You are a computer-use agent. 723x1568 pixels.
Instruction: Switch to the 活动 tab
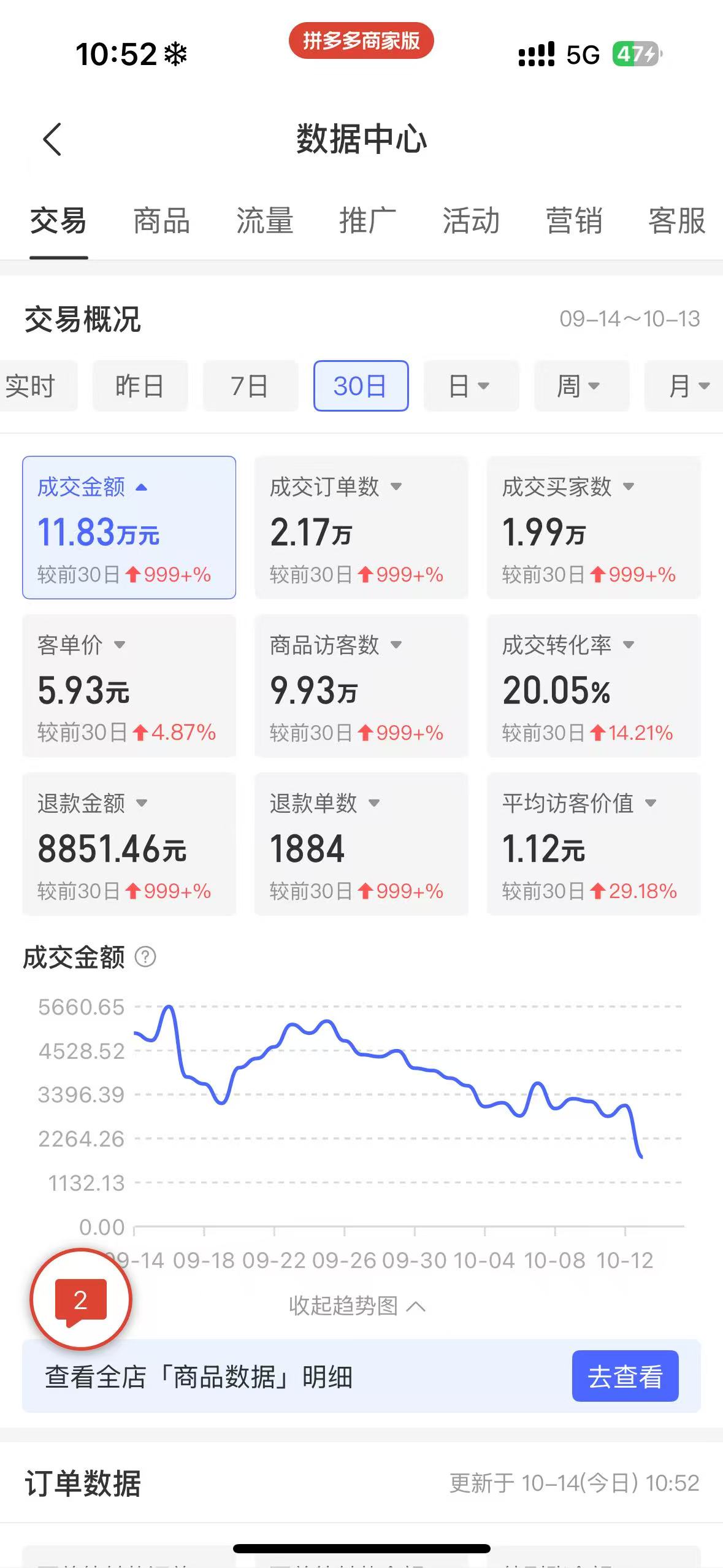coord(470,221)
